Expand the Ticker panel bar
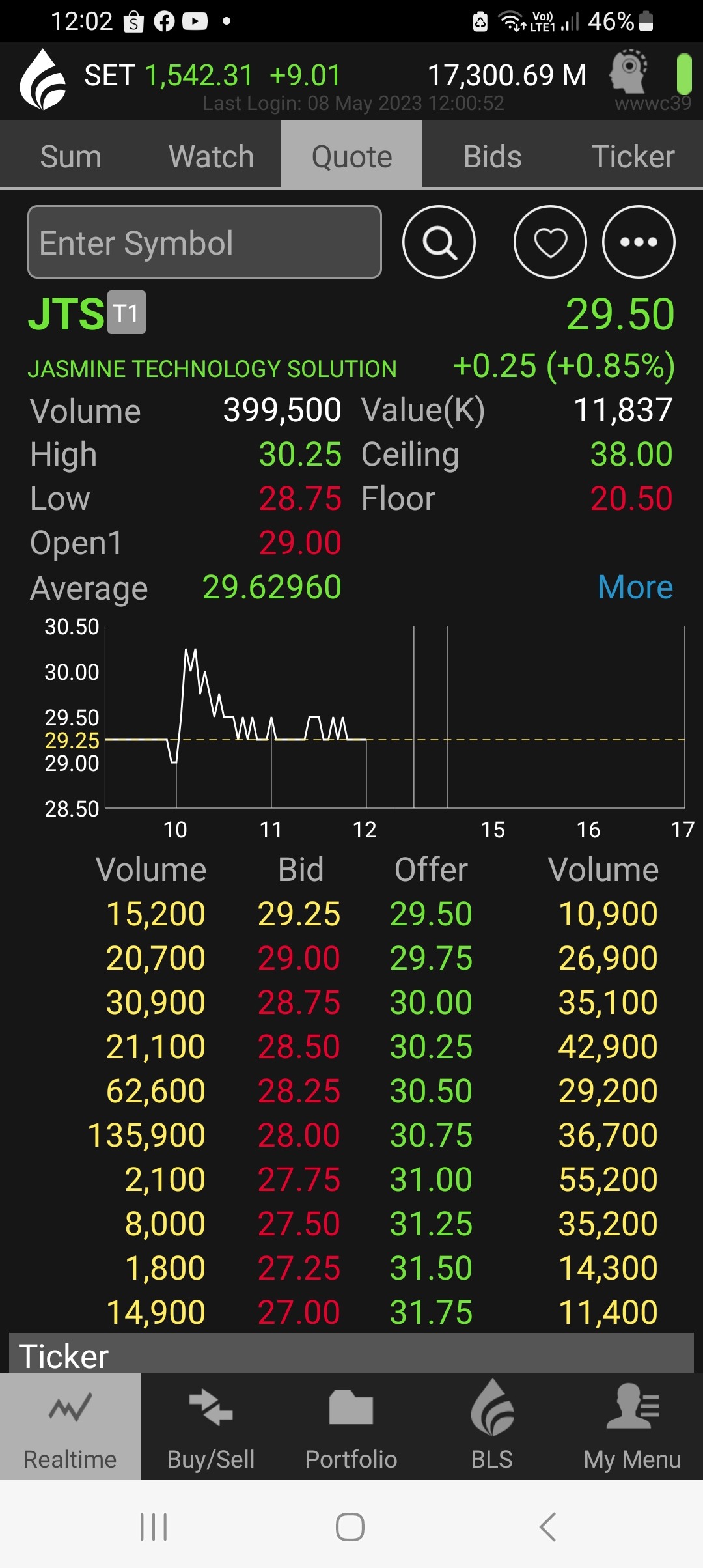The height and width of the screenshot is (1568, 703). (x=351, y=1353)
